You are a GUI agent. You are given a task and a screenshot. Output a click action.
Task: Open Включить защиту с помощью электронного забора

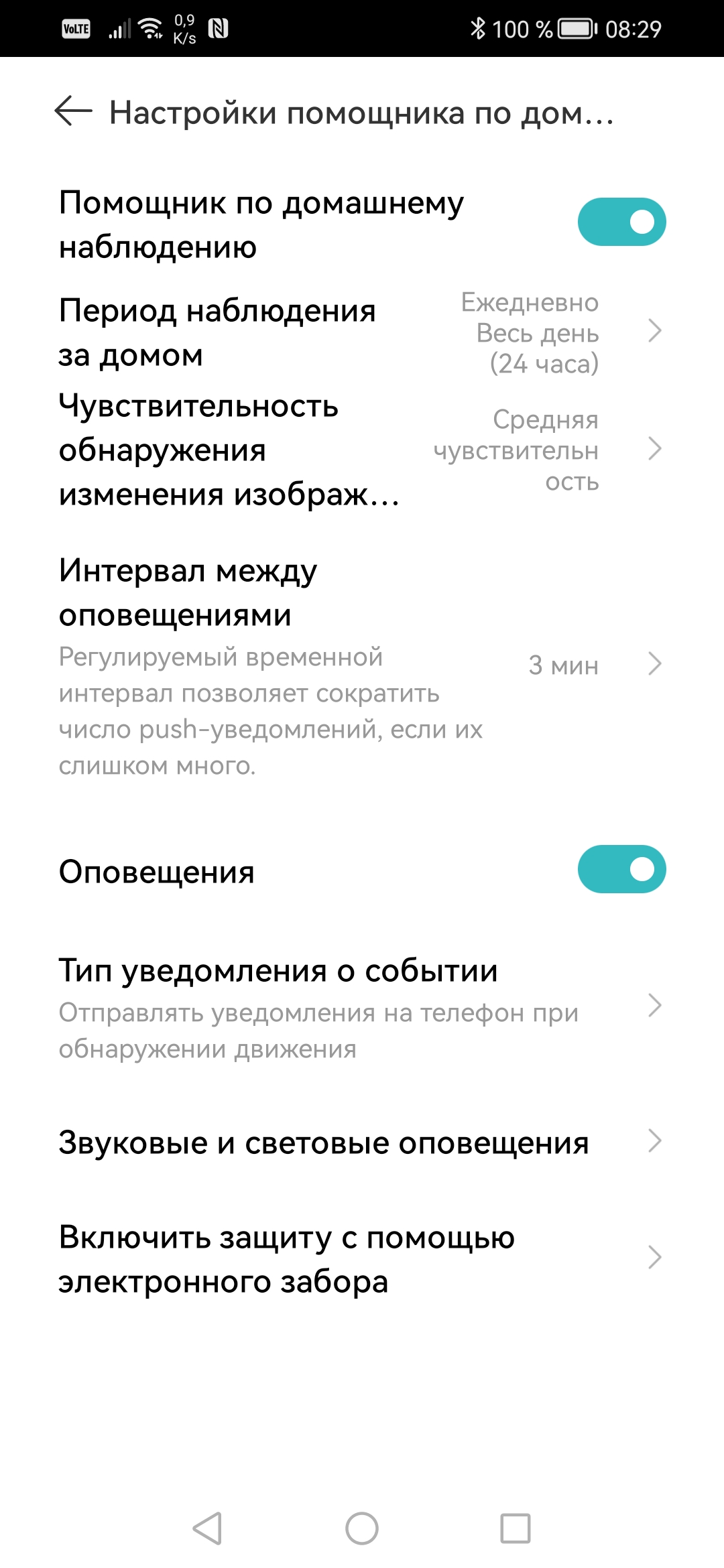tap(362, 1258)
